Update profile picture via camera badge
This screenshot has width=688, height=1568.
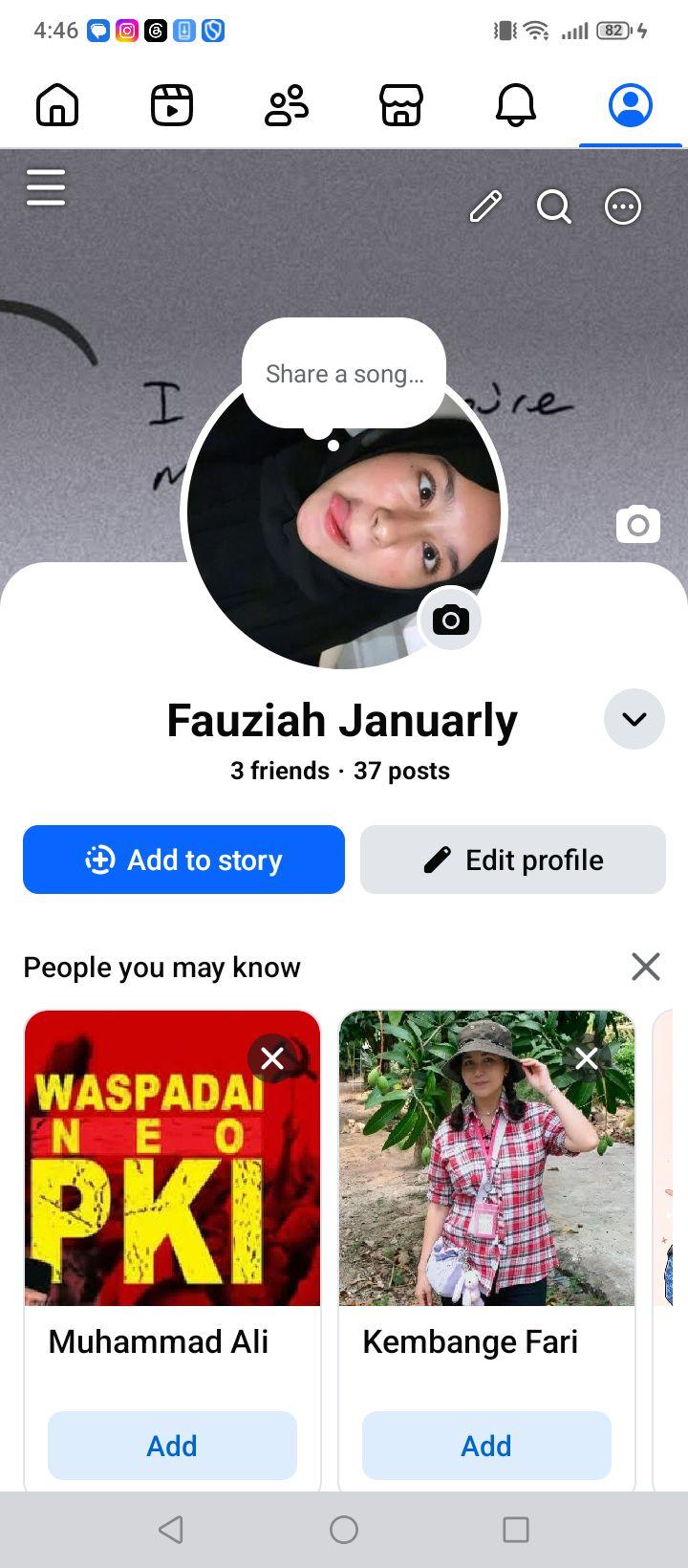pyautogui.click(x=451, y=620)
